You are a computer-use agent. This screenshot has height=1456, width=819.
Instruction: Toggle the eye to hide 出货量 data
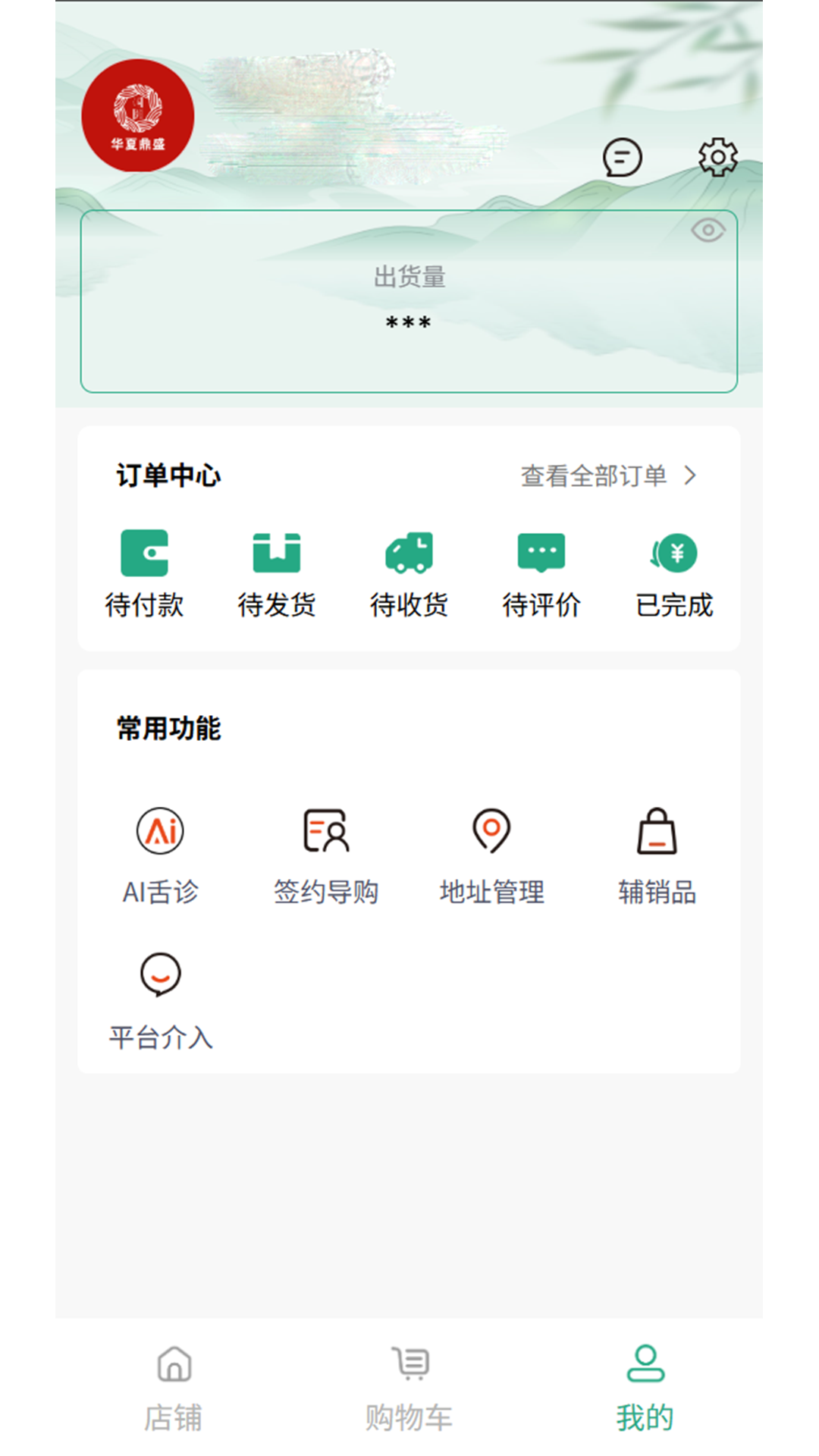pos(709,230)
